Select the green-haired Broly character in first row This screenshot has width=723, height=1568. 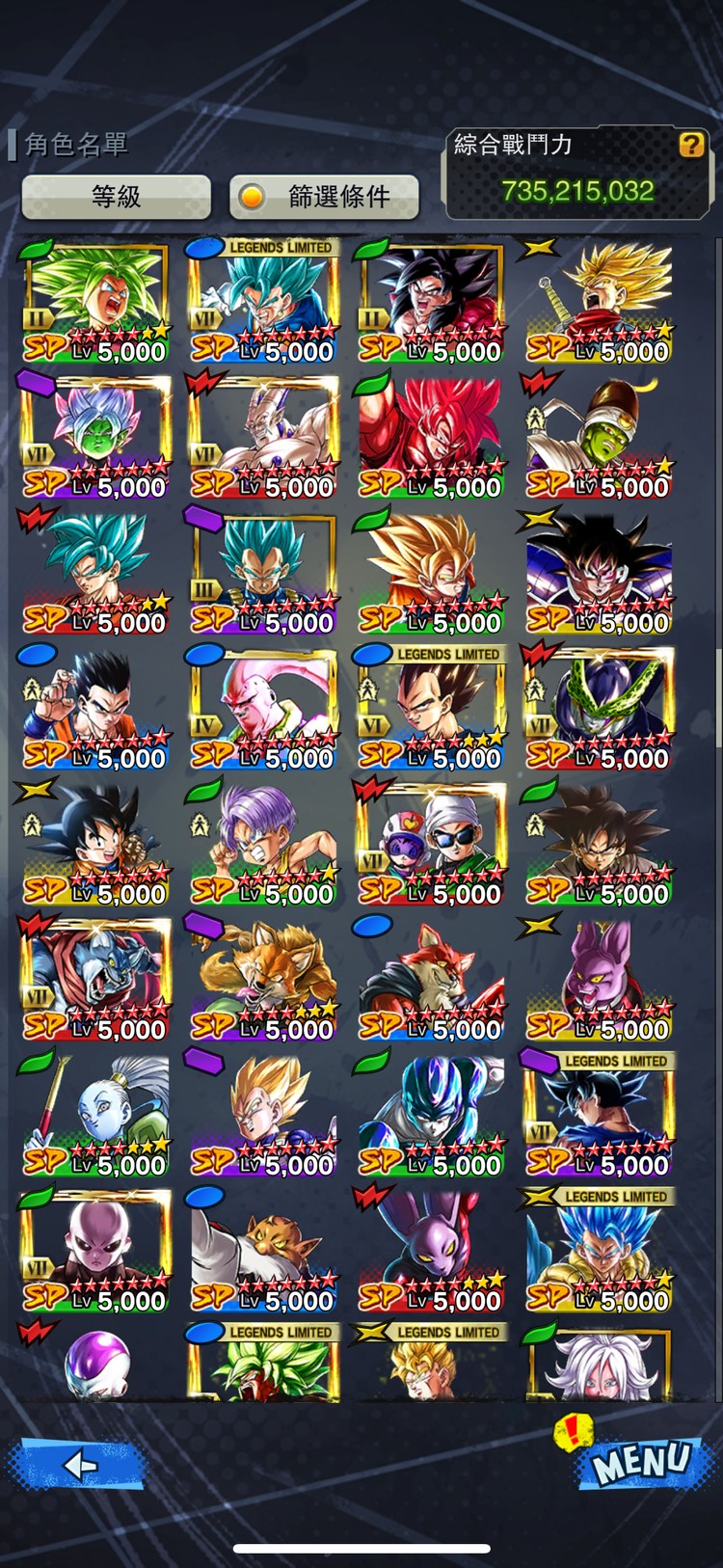pos(94,301)
